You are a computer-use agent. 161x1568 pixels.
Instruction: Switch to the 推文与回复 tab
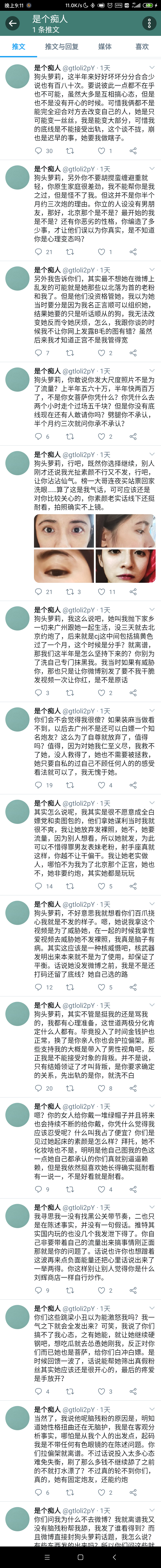(61, 46)
